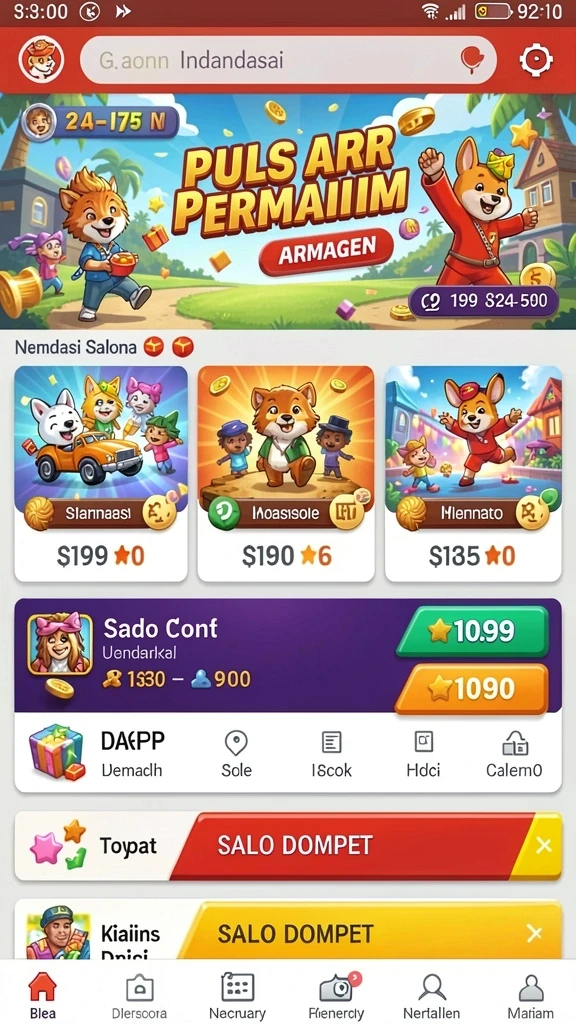
Task: Switch to the Necruary tab
Action: click(237, 997)
